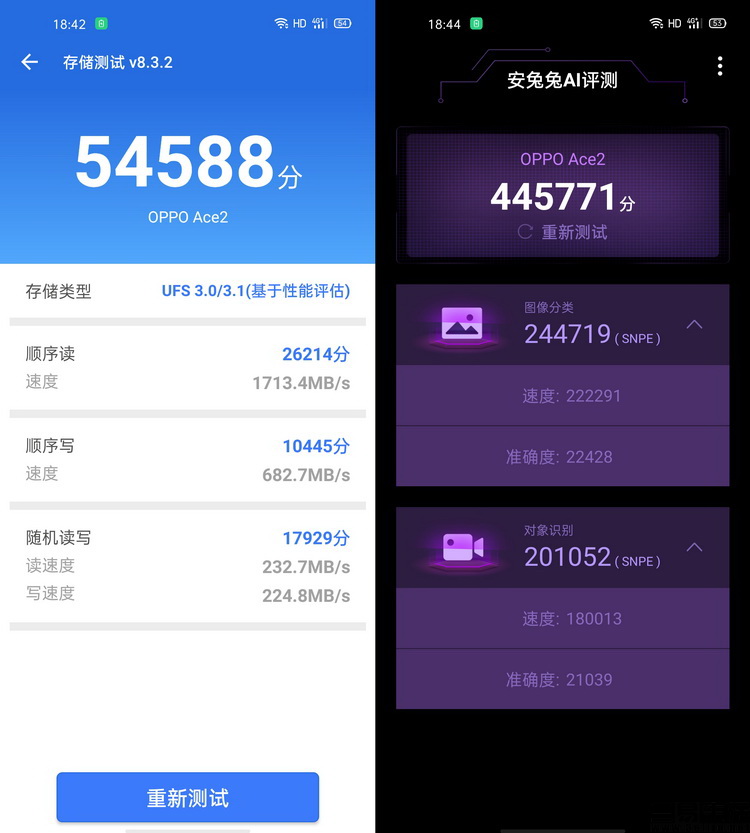Tap the blue 重新测试 button for storage test
750x833 pixels.
pyautogui.click(x=188, y=798)
